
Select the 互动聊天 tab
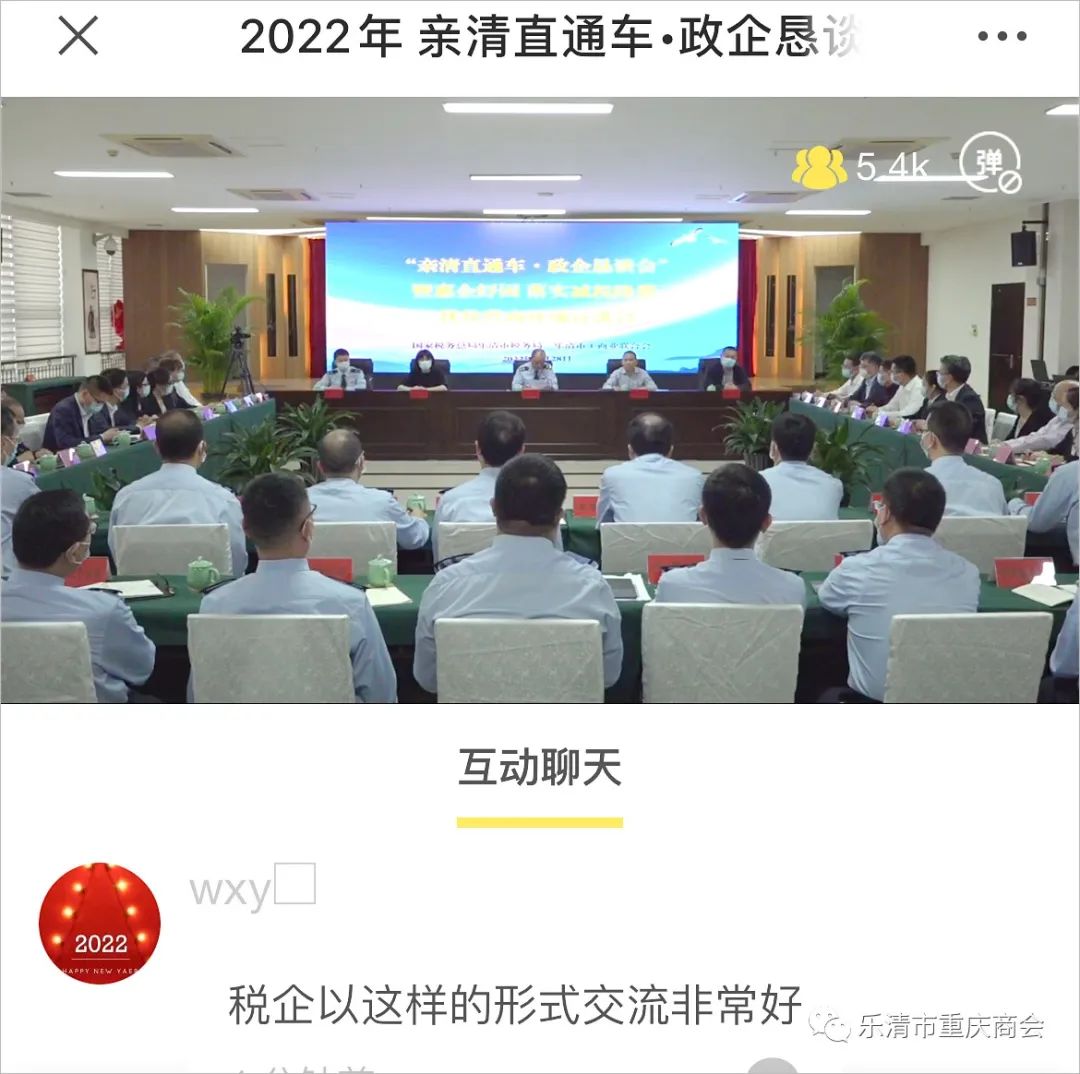coord(540,768)
